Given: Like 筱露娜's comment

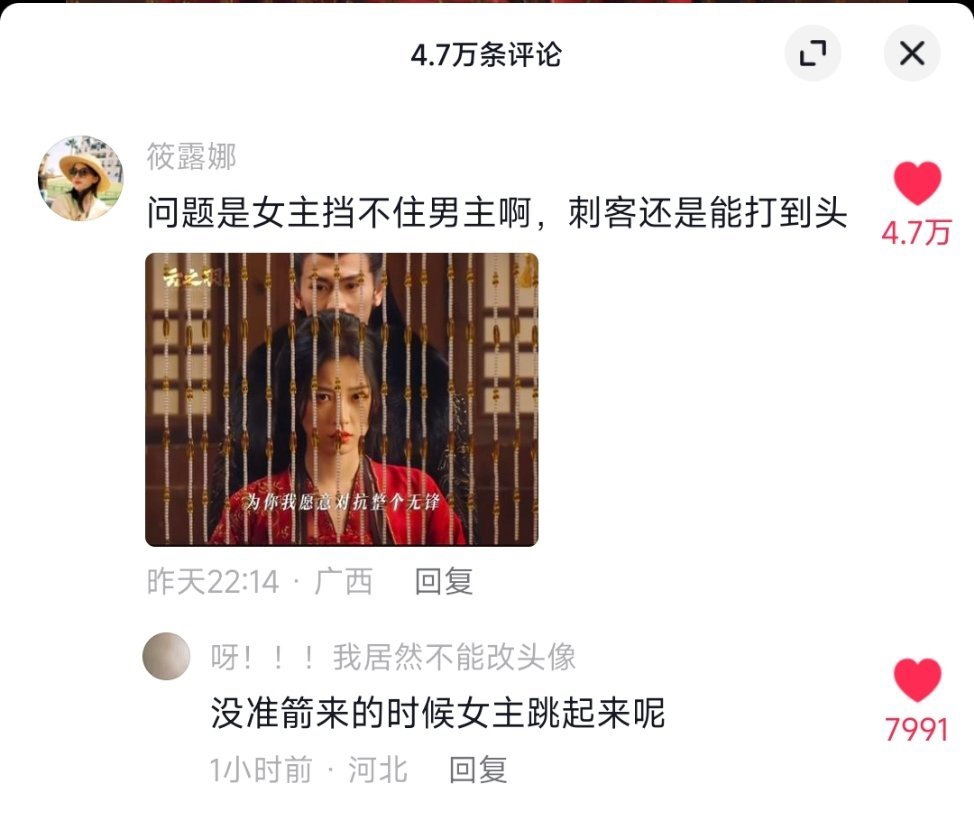Looking at the screenshot, I should click(x=916, y=185).
